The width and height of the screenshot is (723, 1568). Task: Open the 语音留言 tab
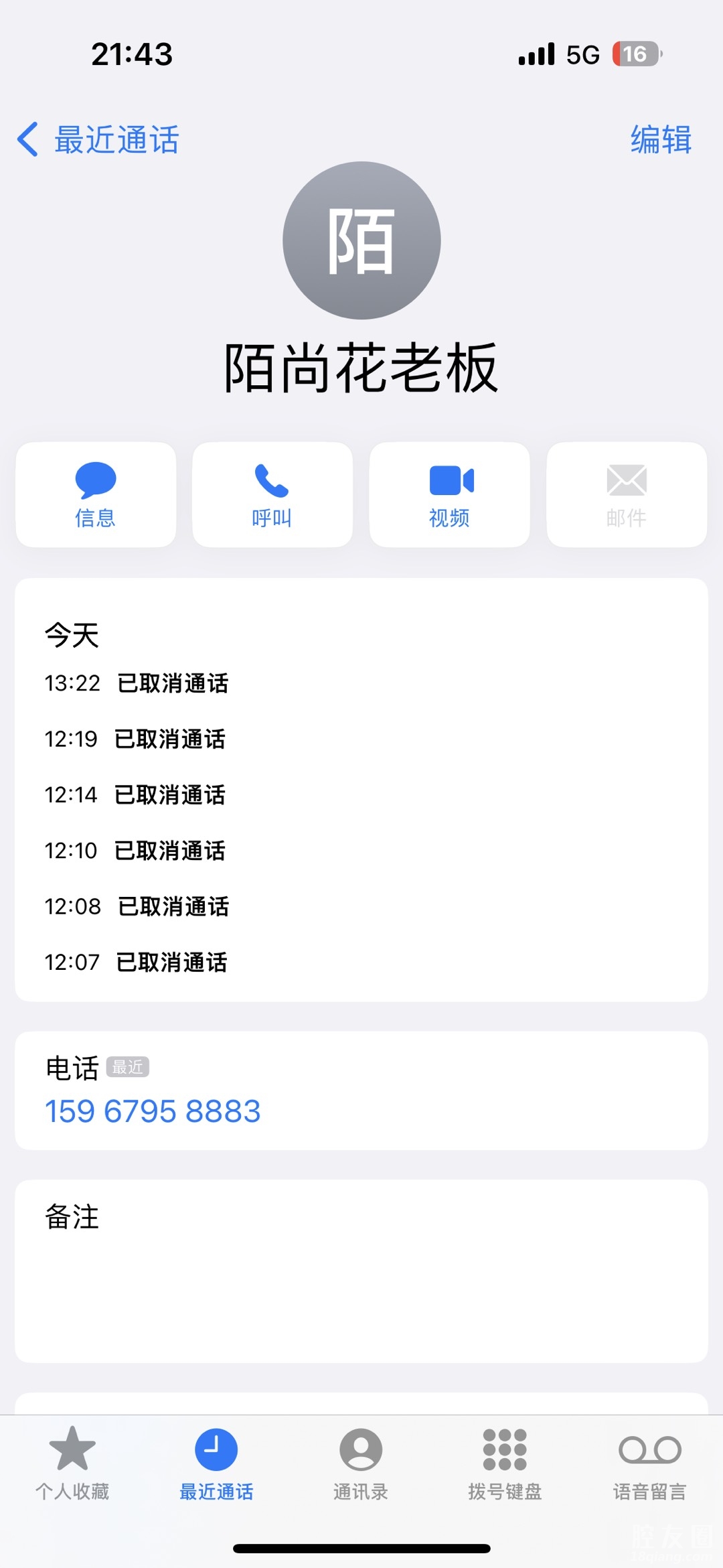tap(649, 1463)
